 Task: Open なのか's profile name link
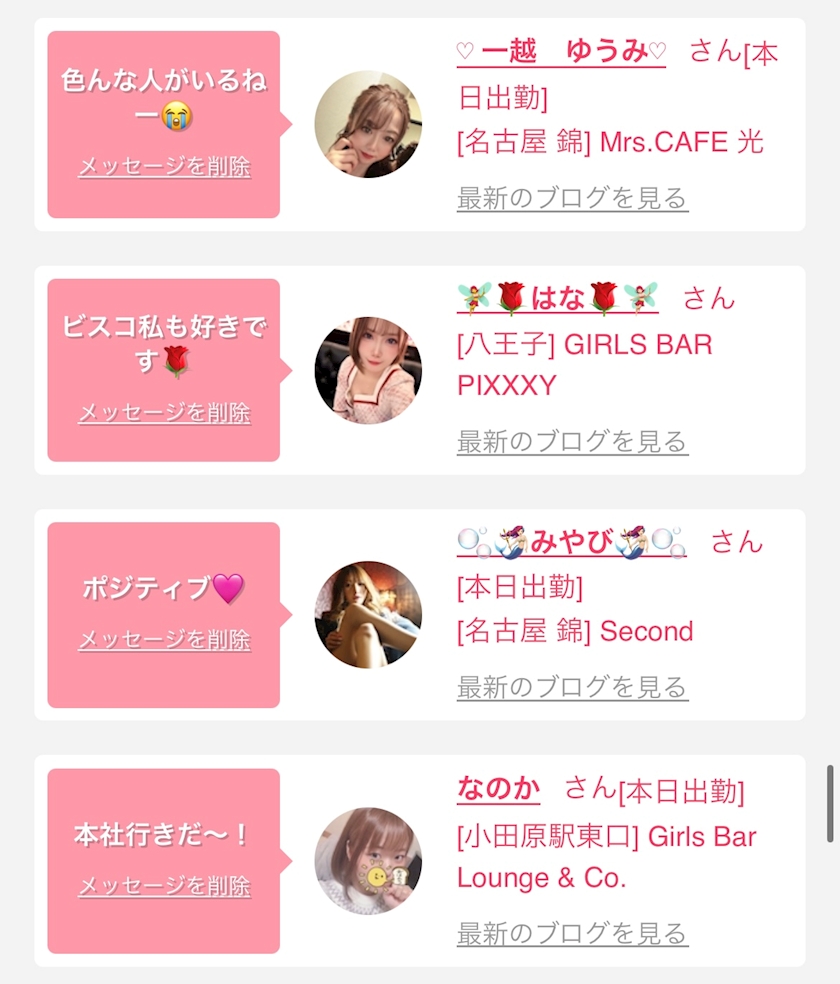pos(498,788)
